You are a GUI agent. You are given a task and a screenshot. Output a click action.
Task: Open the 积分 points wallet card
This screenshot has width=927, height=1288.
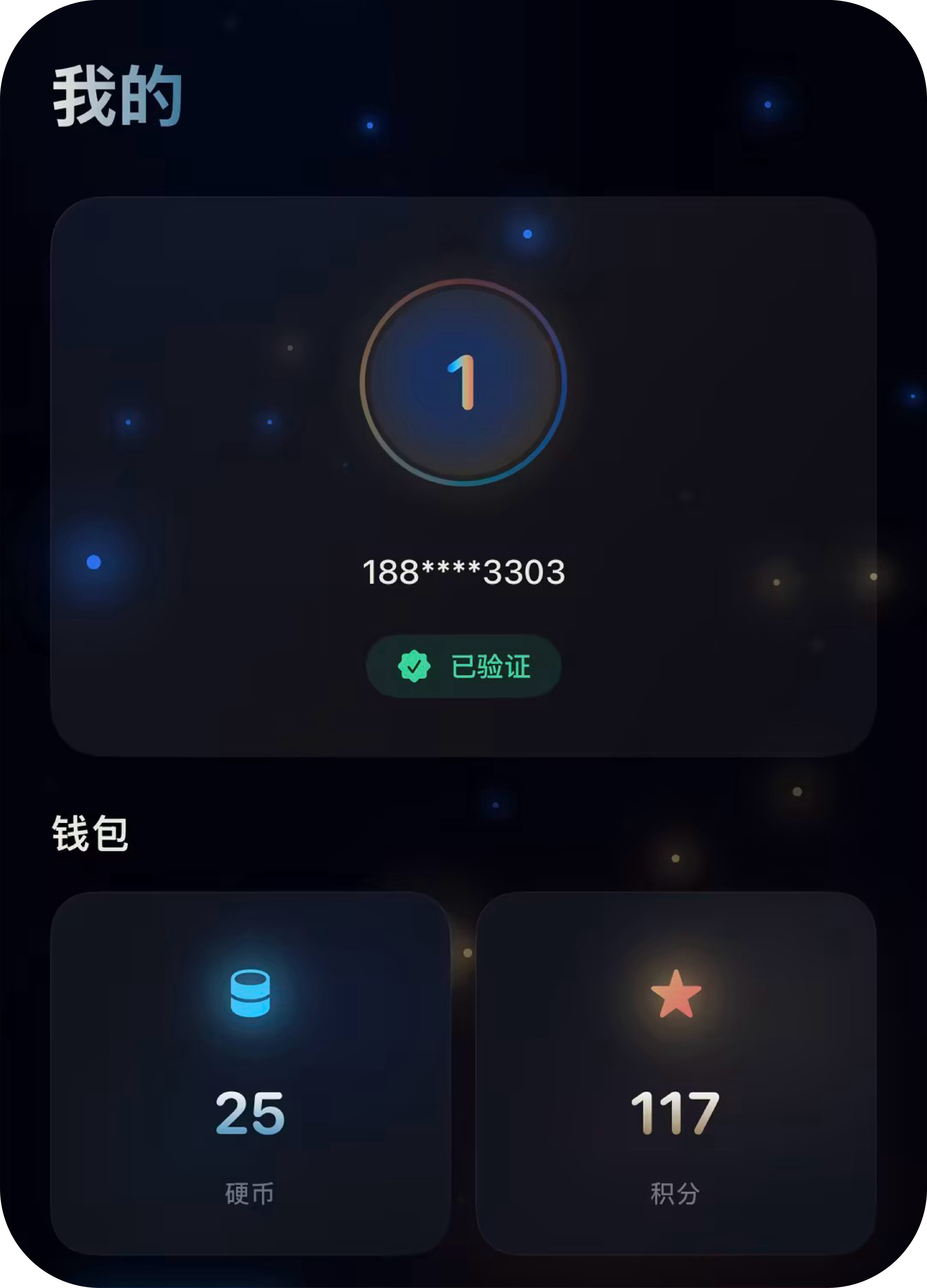(x=675, y=1073)
